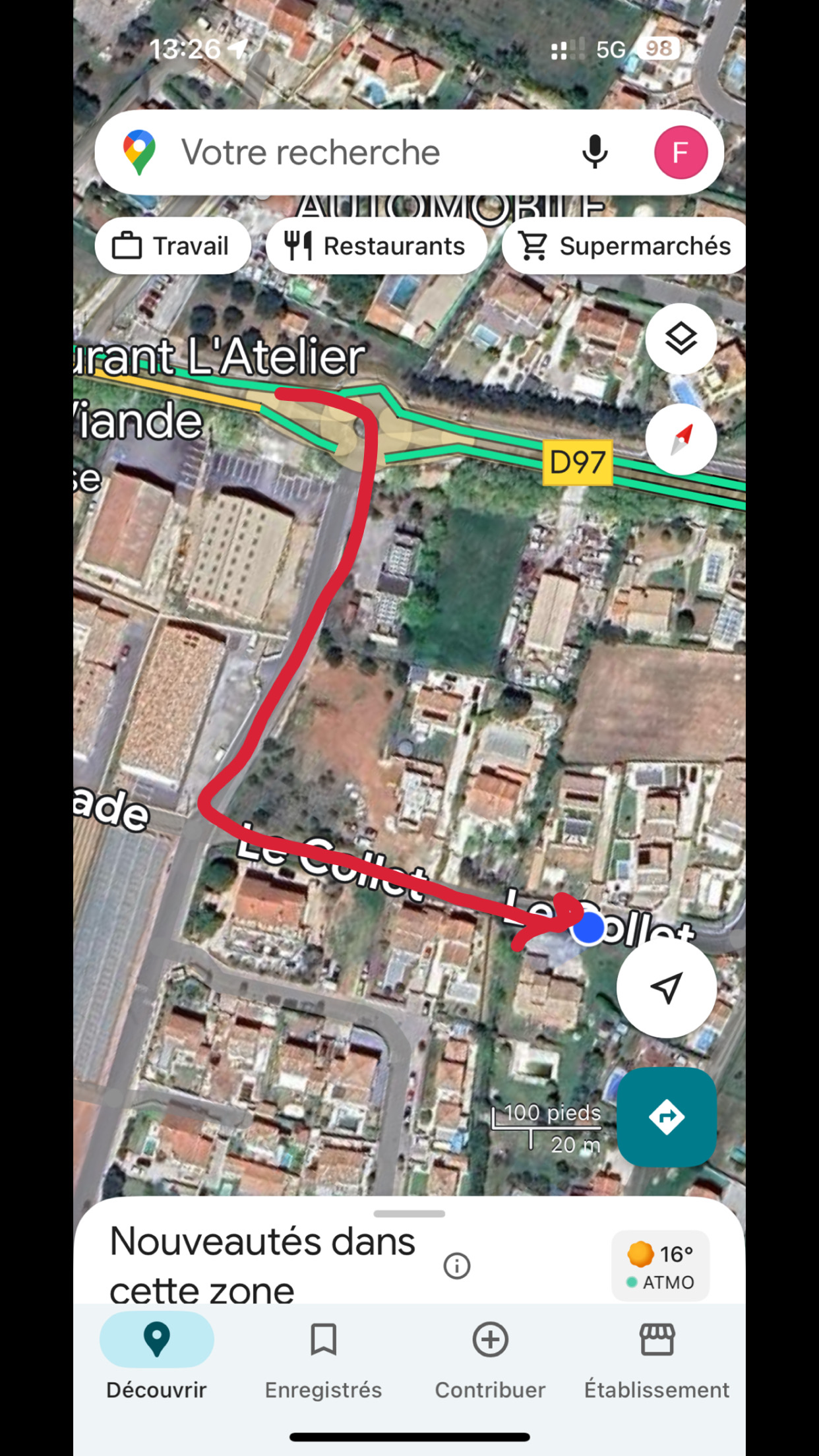819x1456 pixels.
Task: Select the Travail shortcut chip
Action: [173, 246]
